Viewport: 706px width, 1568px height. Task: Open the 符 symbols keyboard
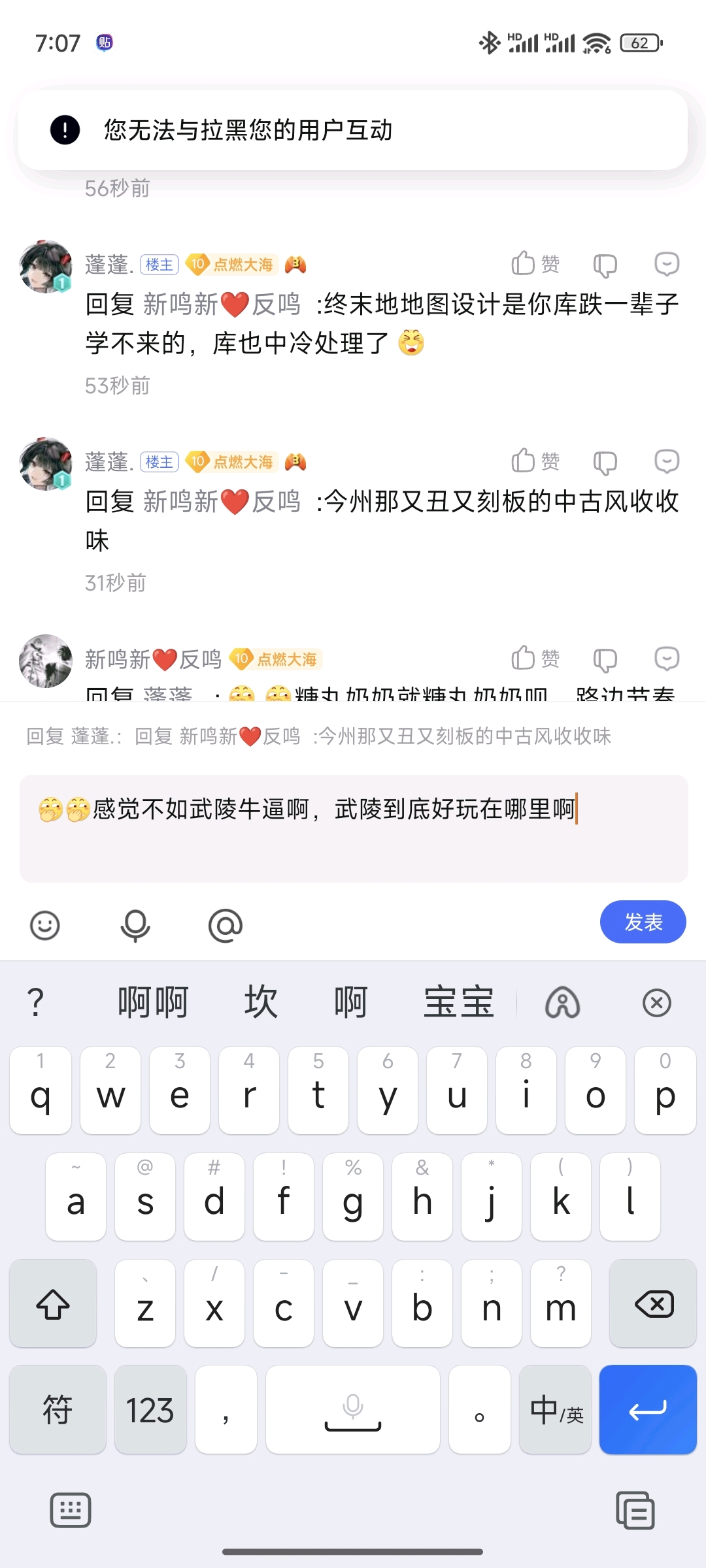point(58,1410)
